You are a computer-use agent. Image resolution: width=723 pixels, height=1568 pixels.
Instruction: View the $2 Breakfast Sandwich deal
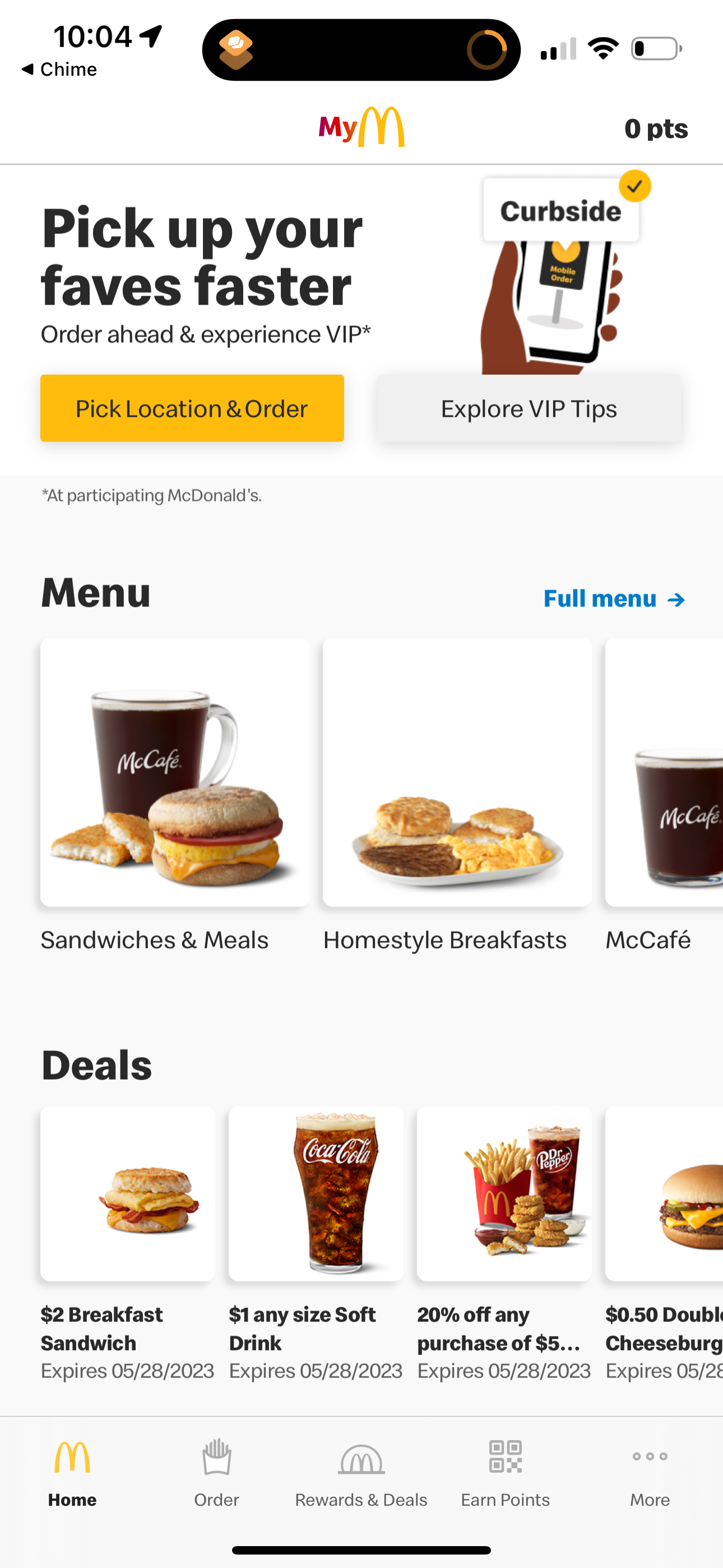click(x=127, y=1195)
